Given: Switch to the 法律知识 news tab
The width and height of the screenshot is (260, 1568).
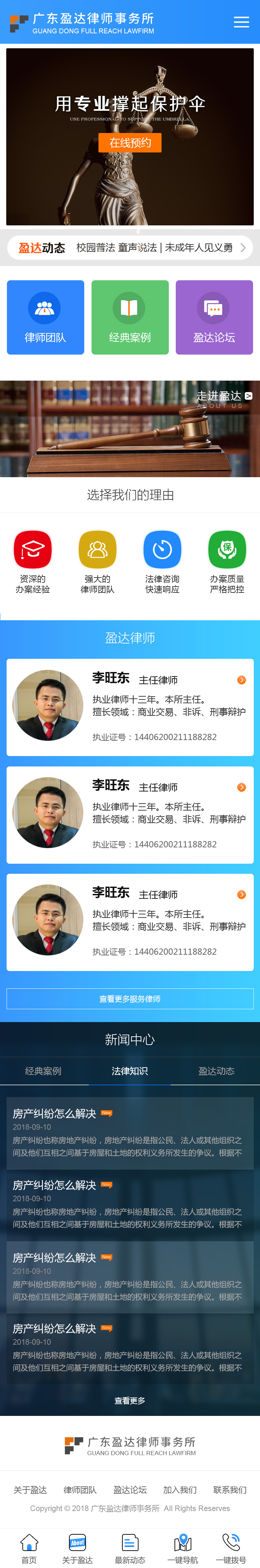Looking at the screenshot, I should tap(130, 1071).
